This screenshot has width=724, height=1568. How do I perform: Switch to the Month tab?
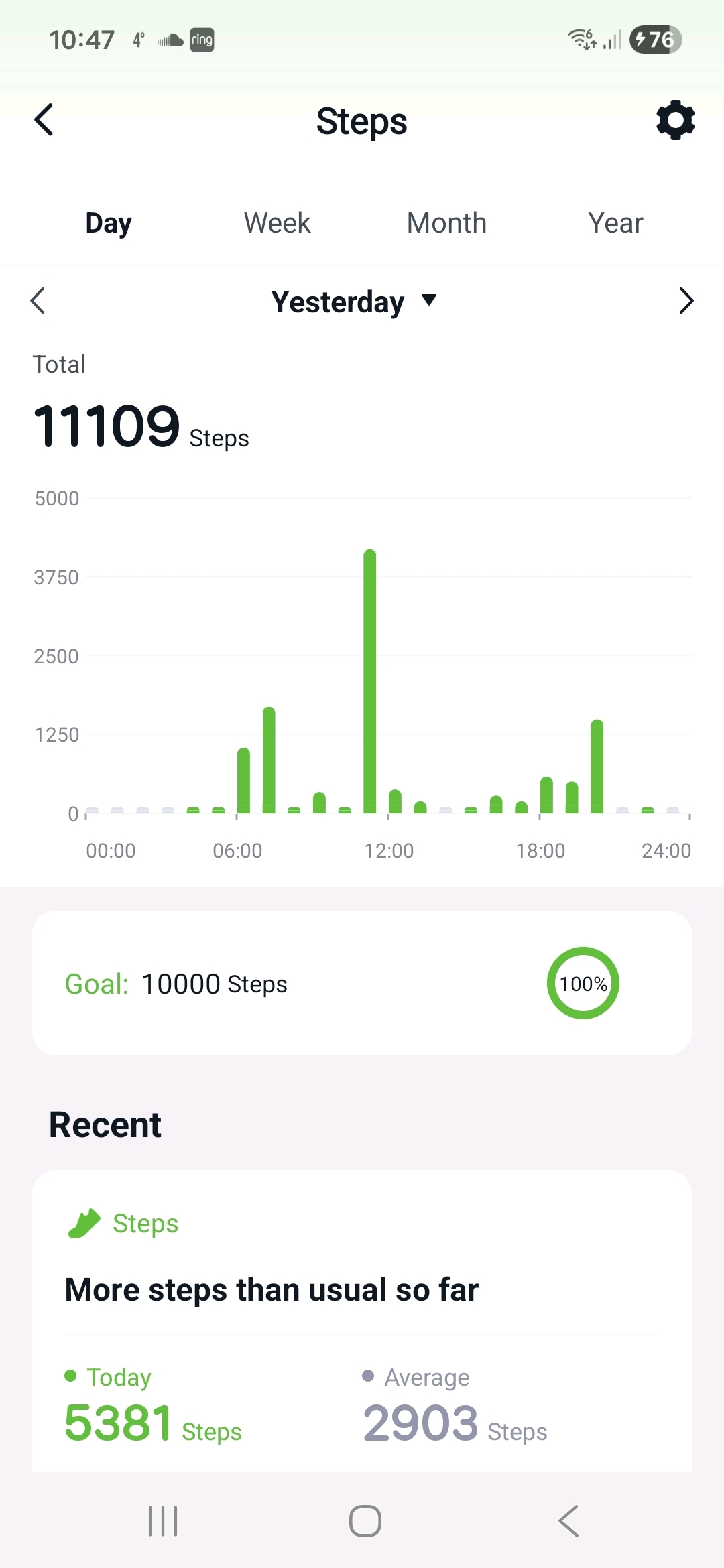[x=446, y=223]
